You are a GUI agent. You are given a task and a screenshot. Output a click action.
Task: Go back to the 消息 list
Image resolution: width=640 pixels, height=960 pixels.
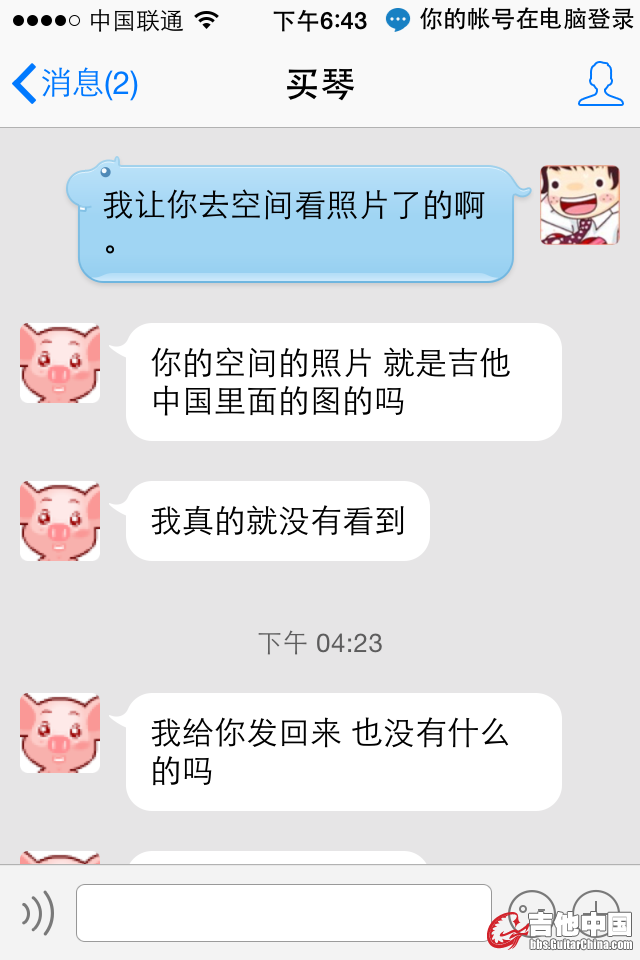pos(75,84)
